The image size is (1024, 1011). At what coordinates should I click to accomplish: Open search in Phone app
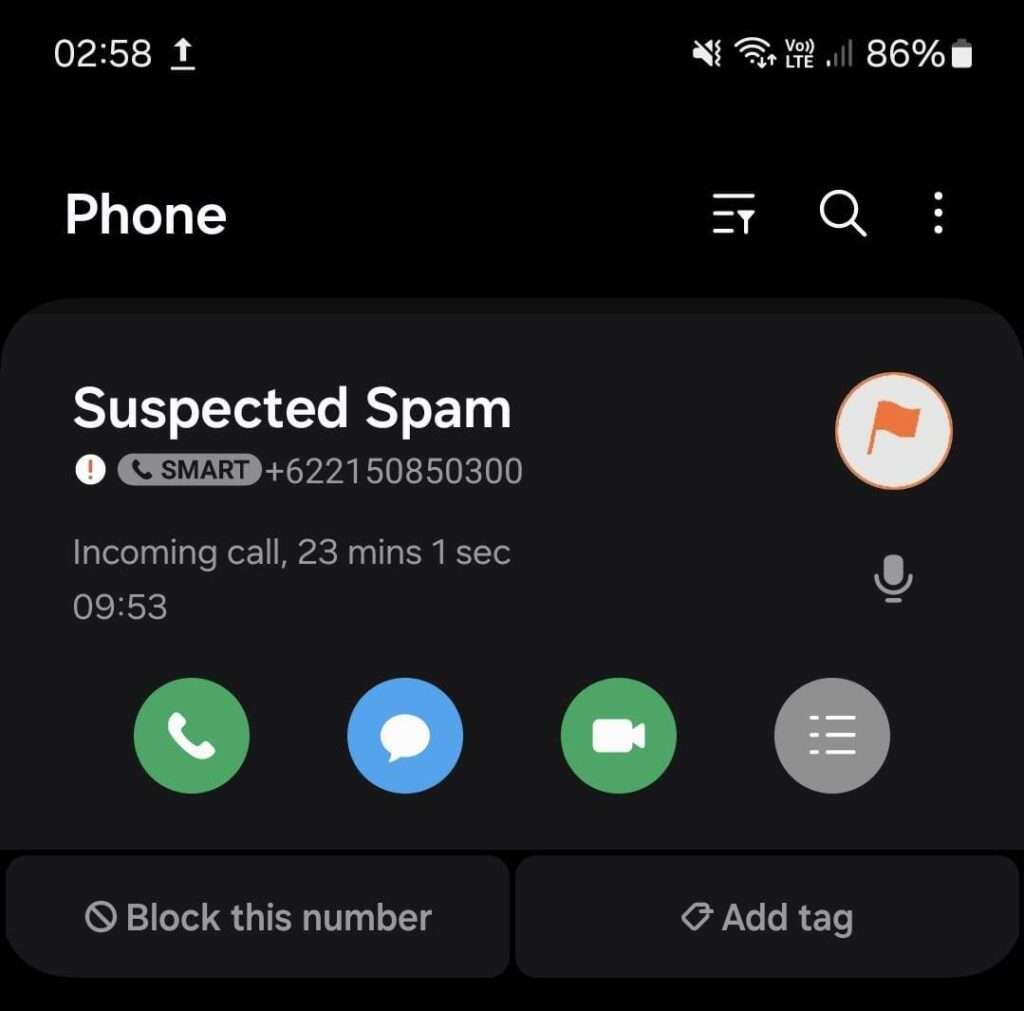[842, 213]
